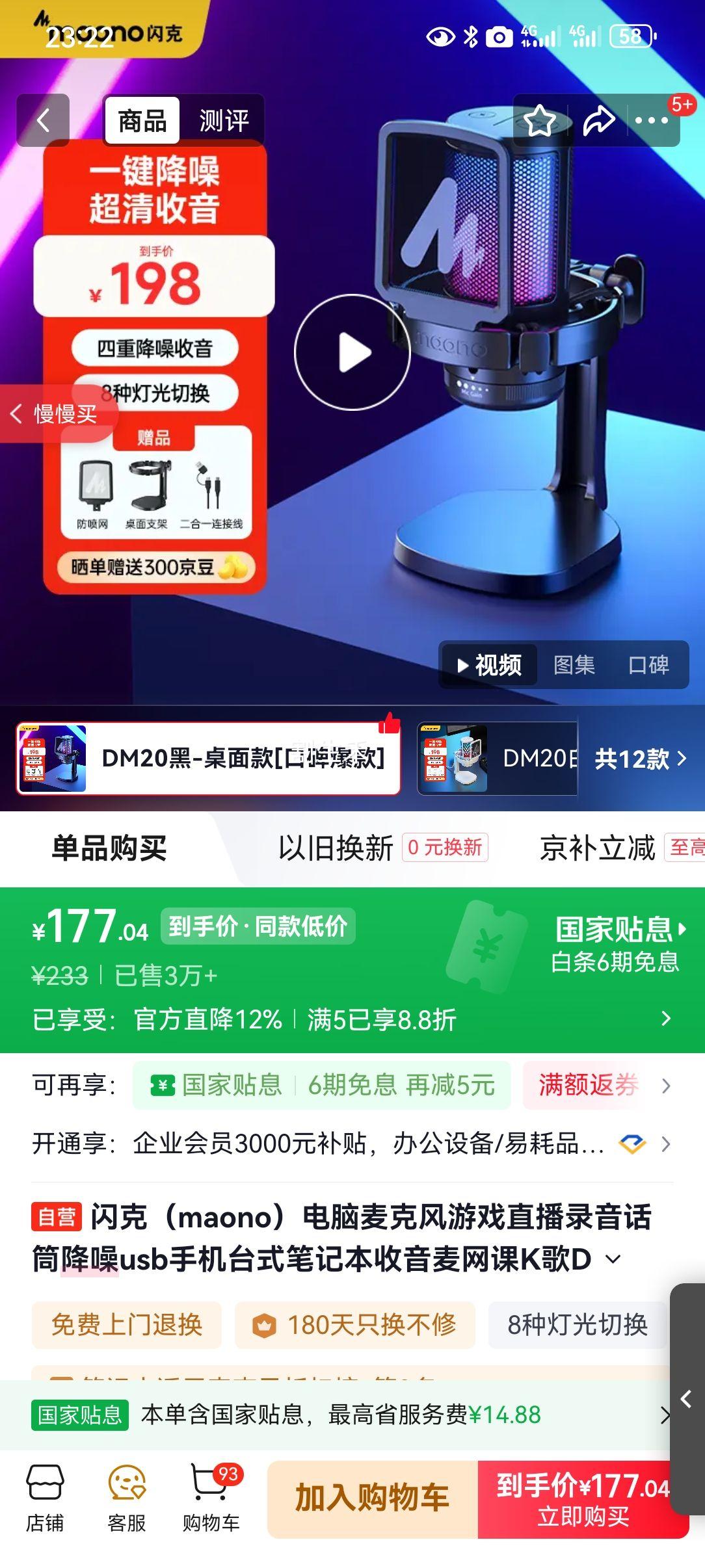705x1568 pixels.
Task: Select the 口碑 media view
Action: click(x=649, y=665)
